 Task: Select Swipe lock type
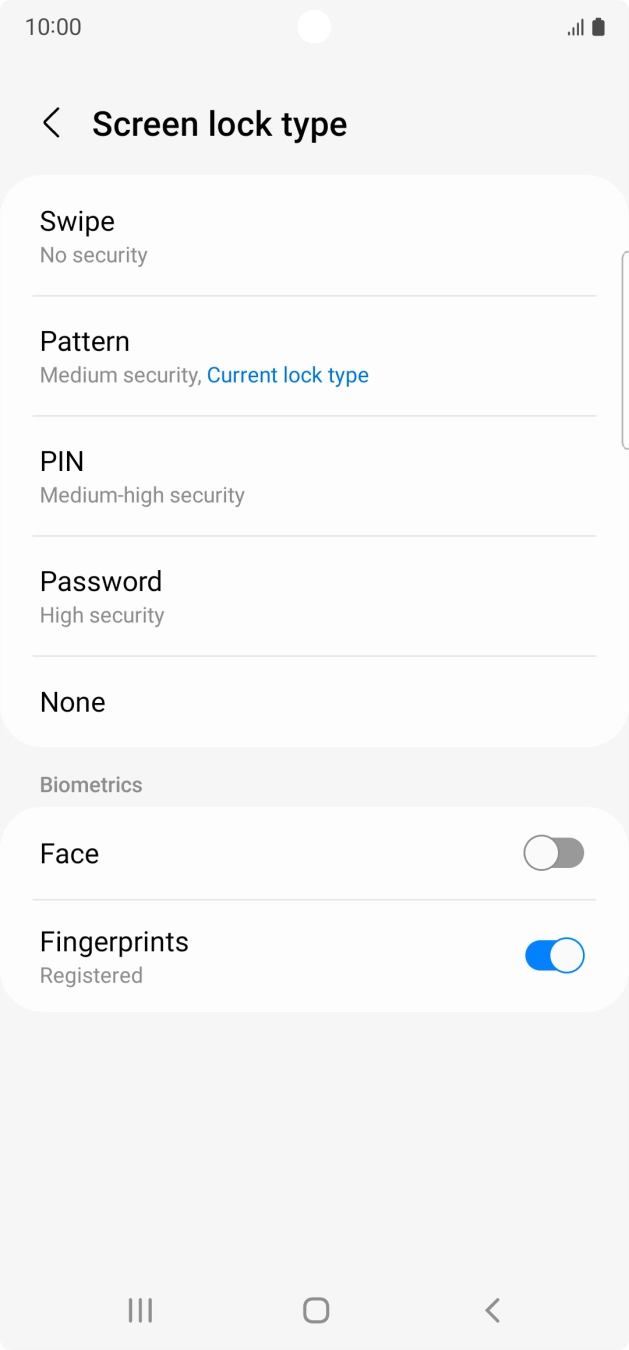(314, 236)
